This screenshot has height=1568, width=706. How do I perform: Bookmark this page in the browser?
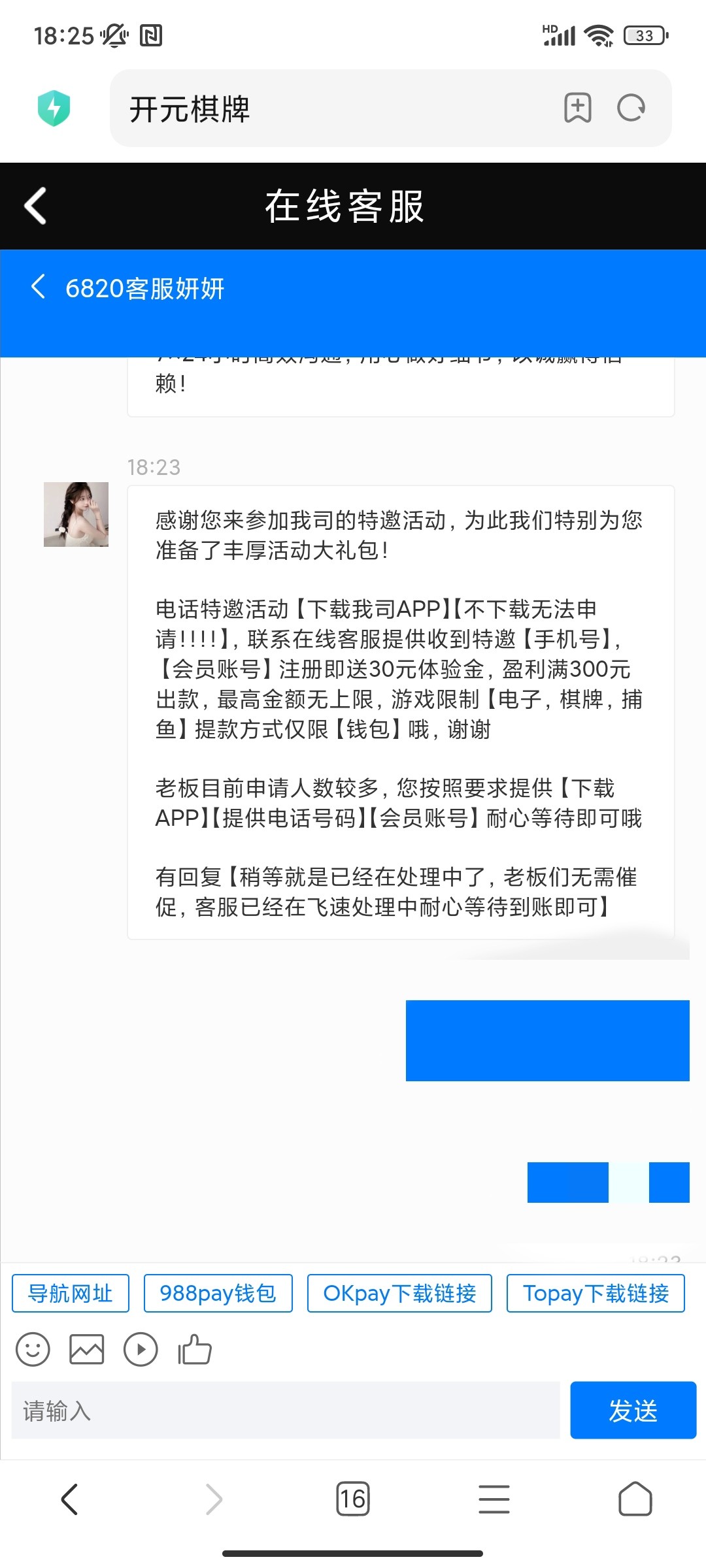(577, 108)
